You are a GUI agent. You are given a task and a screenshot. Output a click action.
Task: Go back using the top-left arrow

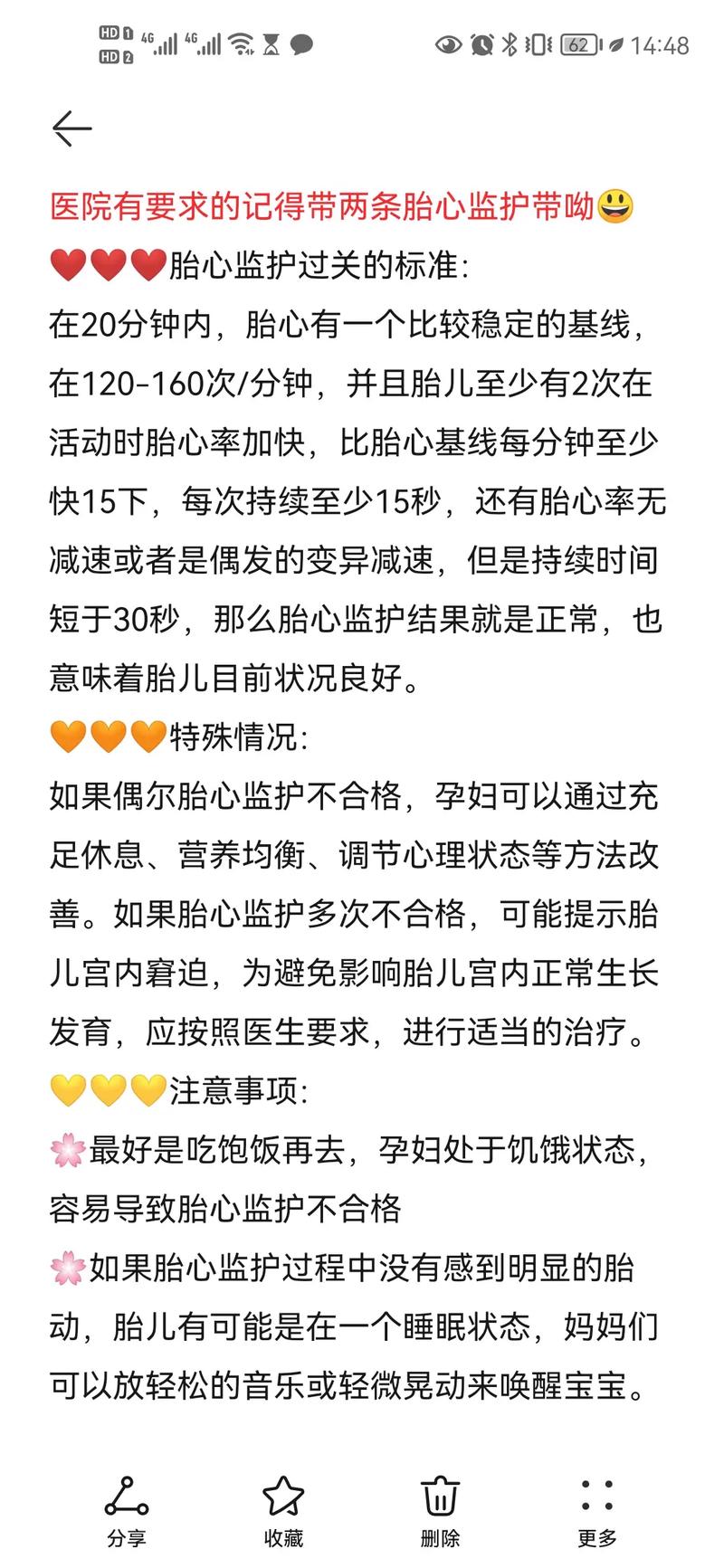point(71,128)
